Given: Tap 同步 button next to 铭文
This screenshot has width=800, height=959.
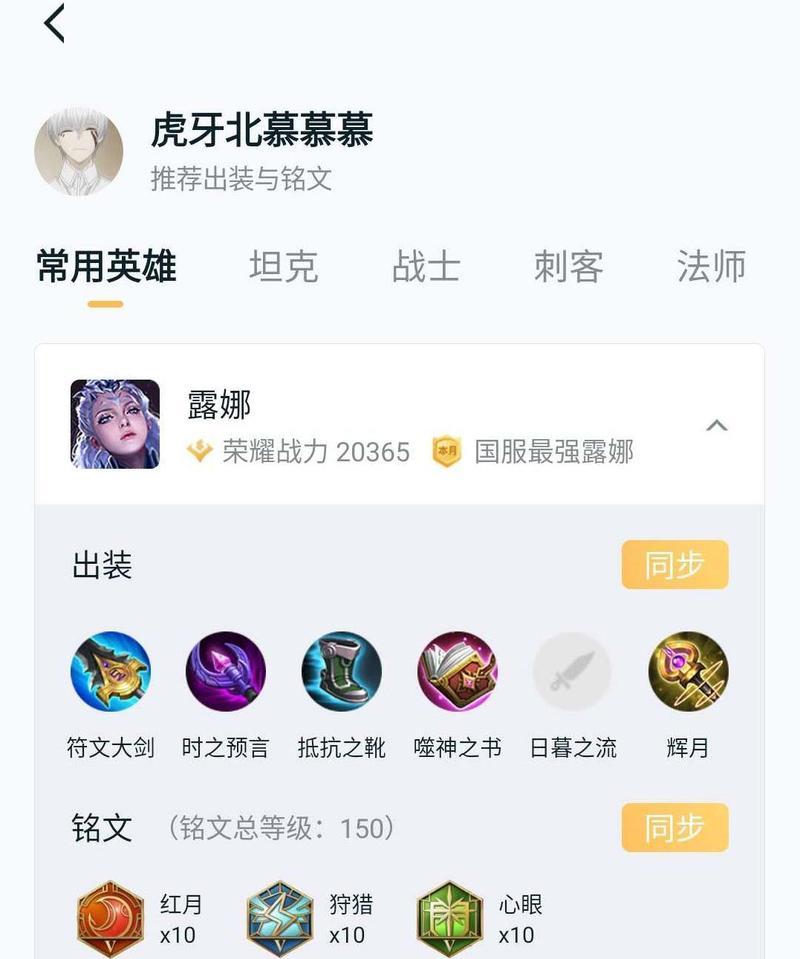Looking at the screenshot, I should [x=675, y=827].
